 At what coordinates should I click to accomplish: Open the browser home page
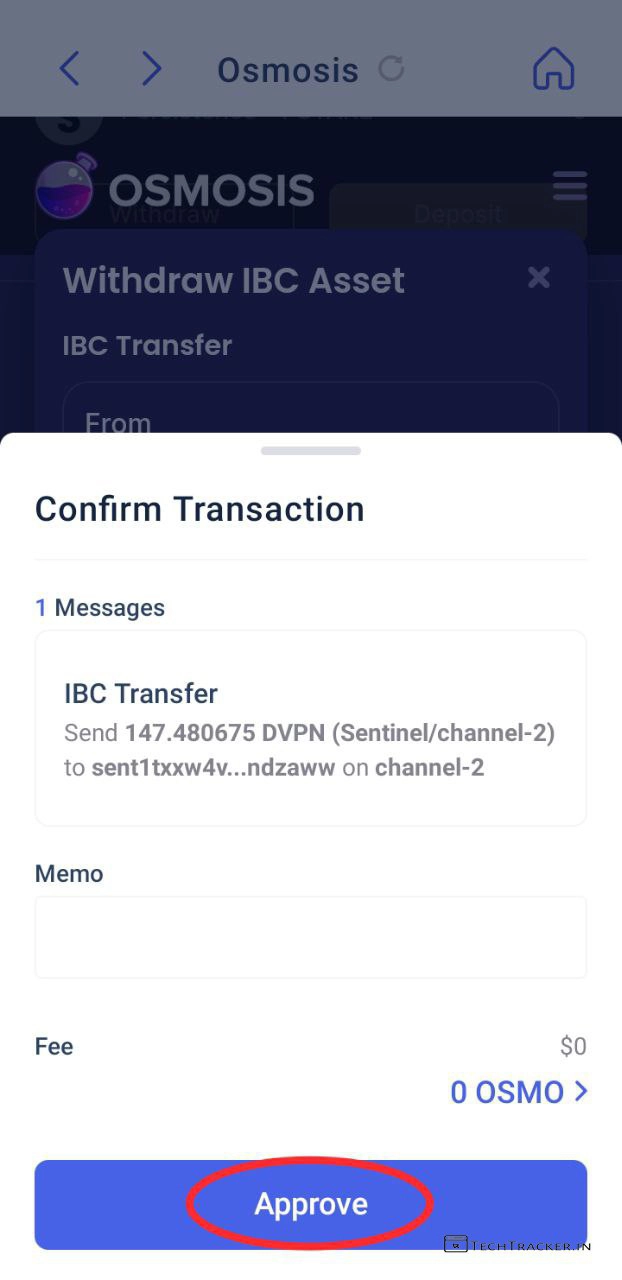tap(553, 69)
